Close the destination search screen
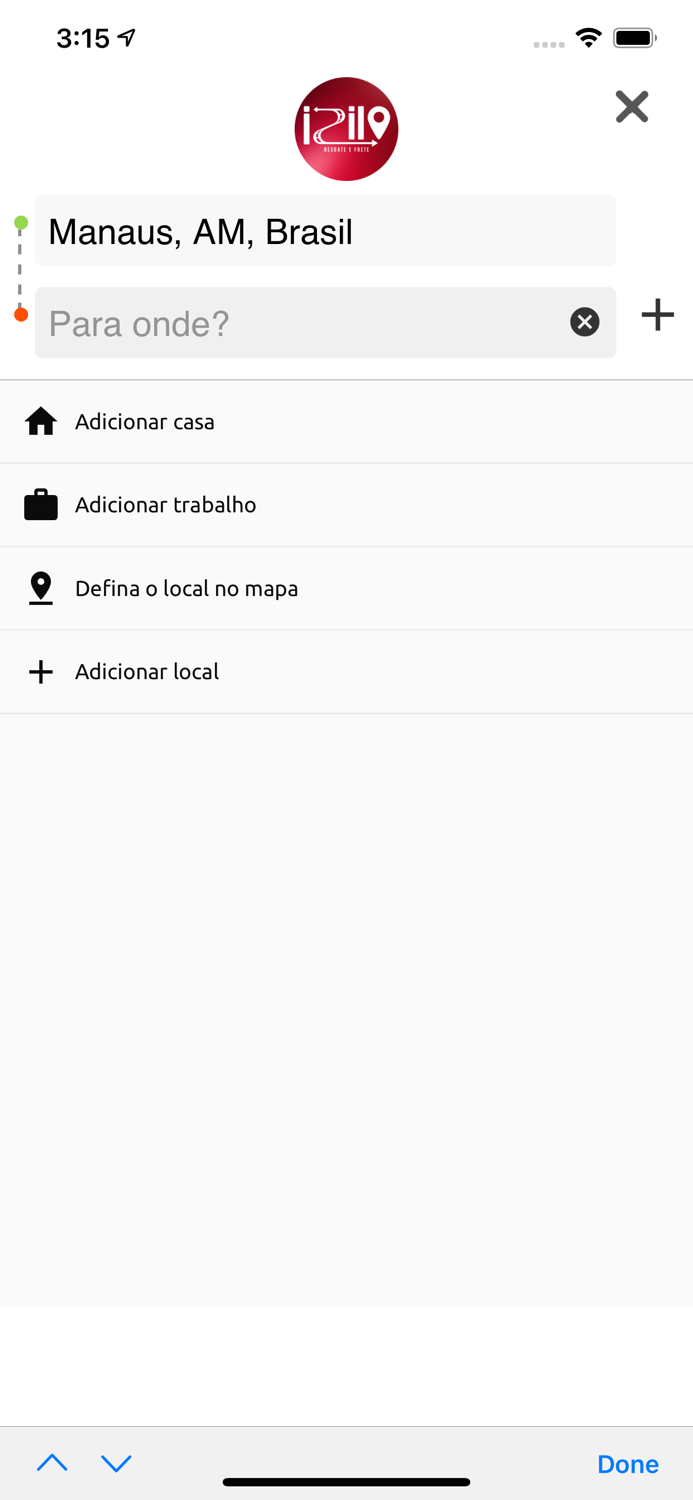Screen dimensions: 693x1500 click(631, 106)
